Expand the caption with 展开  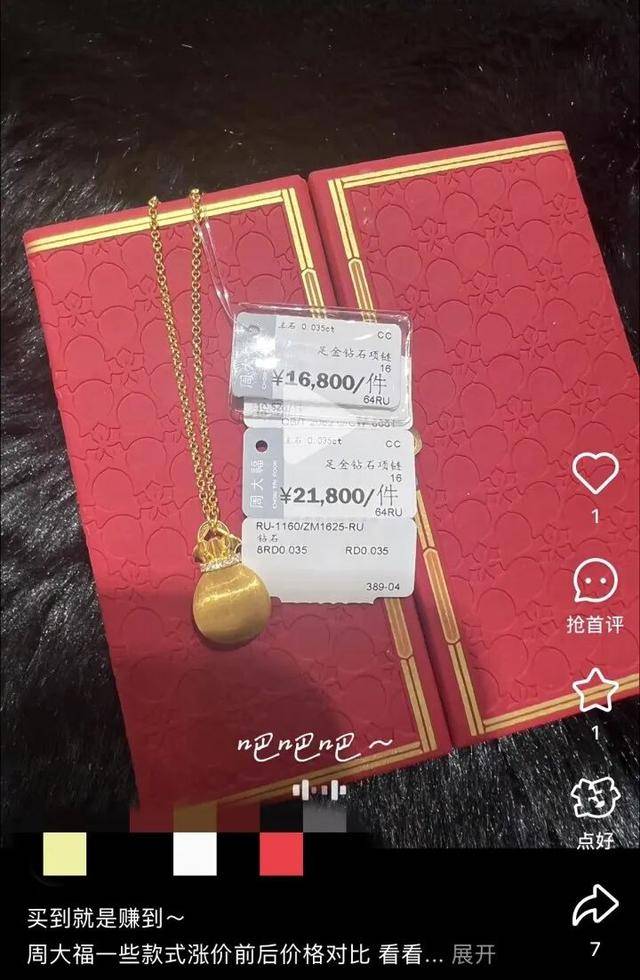pos(474,953)
